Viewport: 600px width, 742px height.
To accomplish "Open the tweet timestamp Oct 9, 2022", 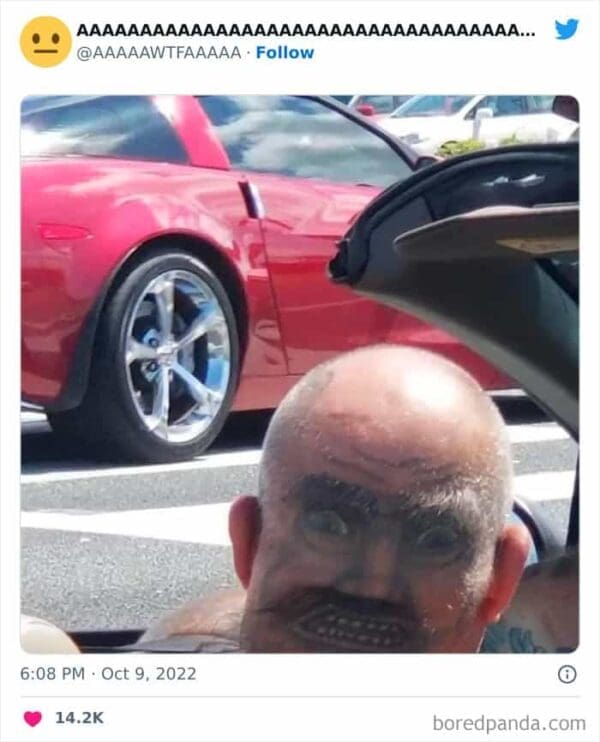I will 108,674.
